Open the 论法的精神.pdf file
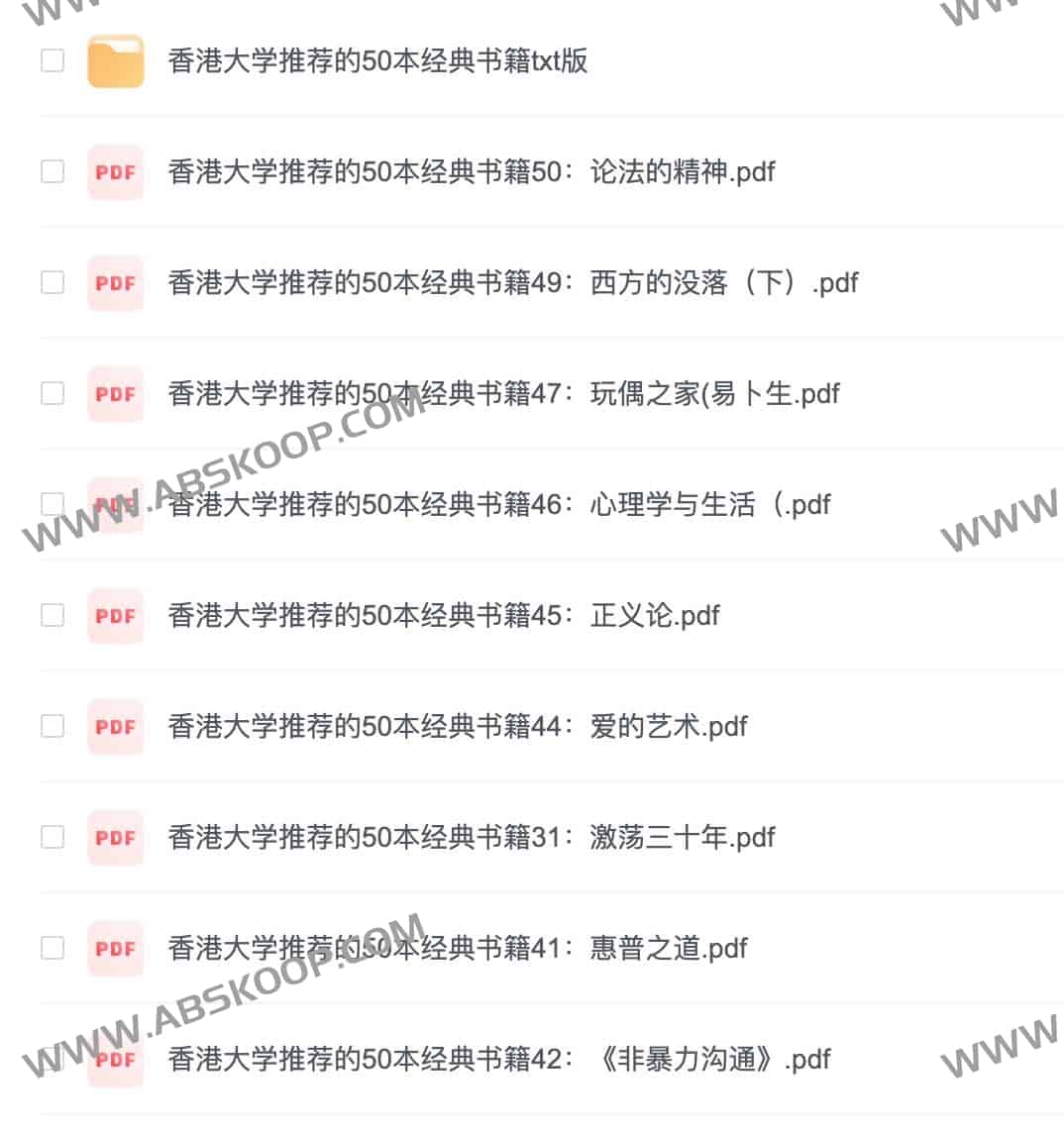 [471, 172]
